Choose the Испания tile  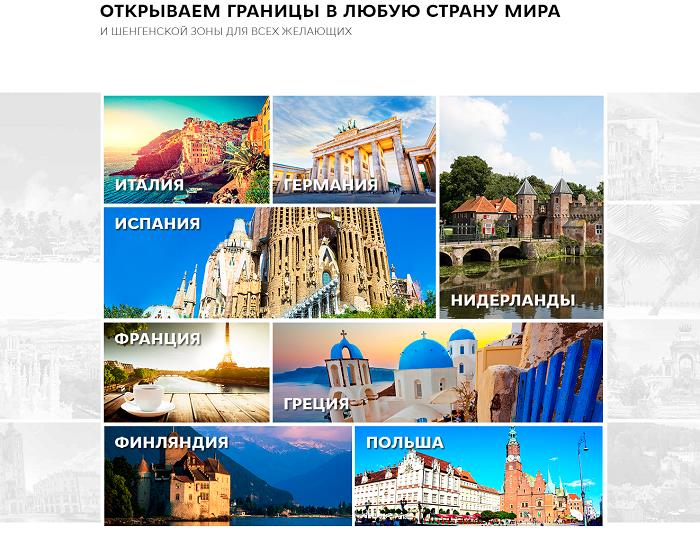pyautogui.click(x=269, y=262)
